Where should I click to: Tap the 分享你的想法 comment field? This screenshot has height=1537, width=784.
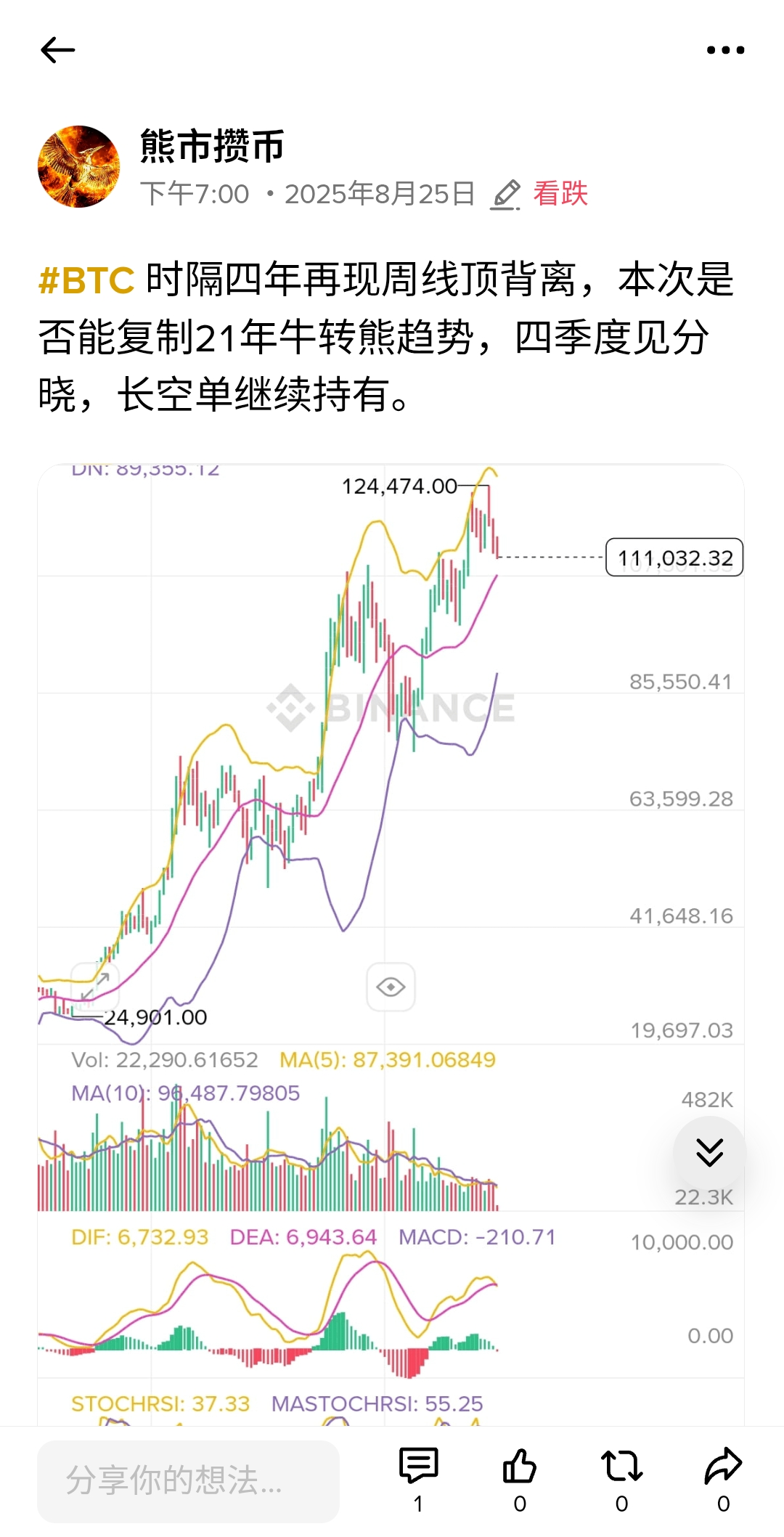tap(188, 1481)
